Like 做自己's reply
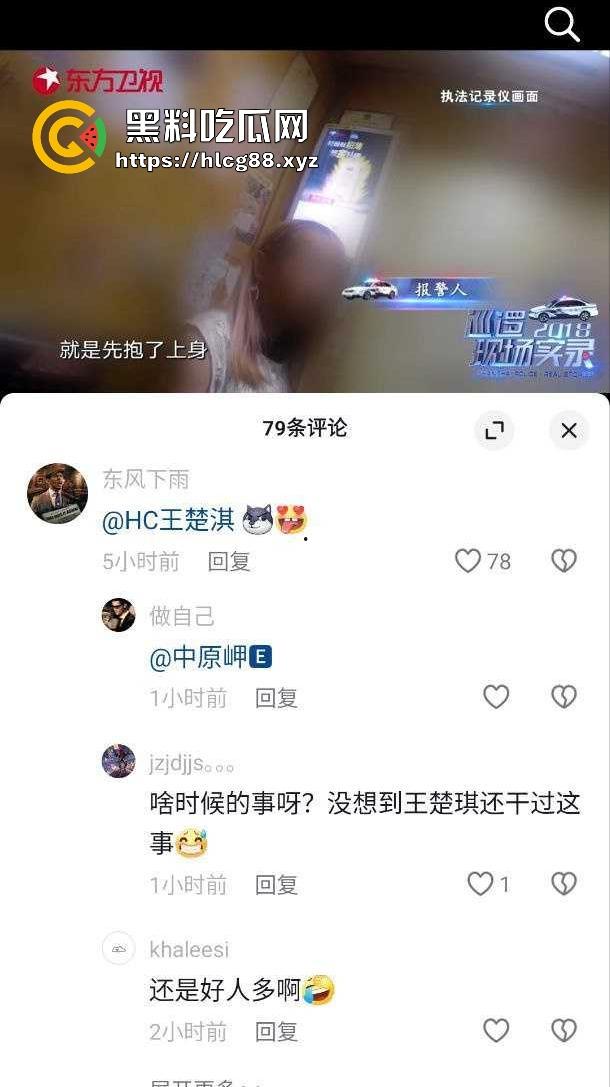 pyautogui.click(x=496, y=697)
